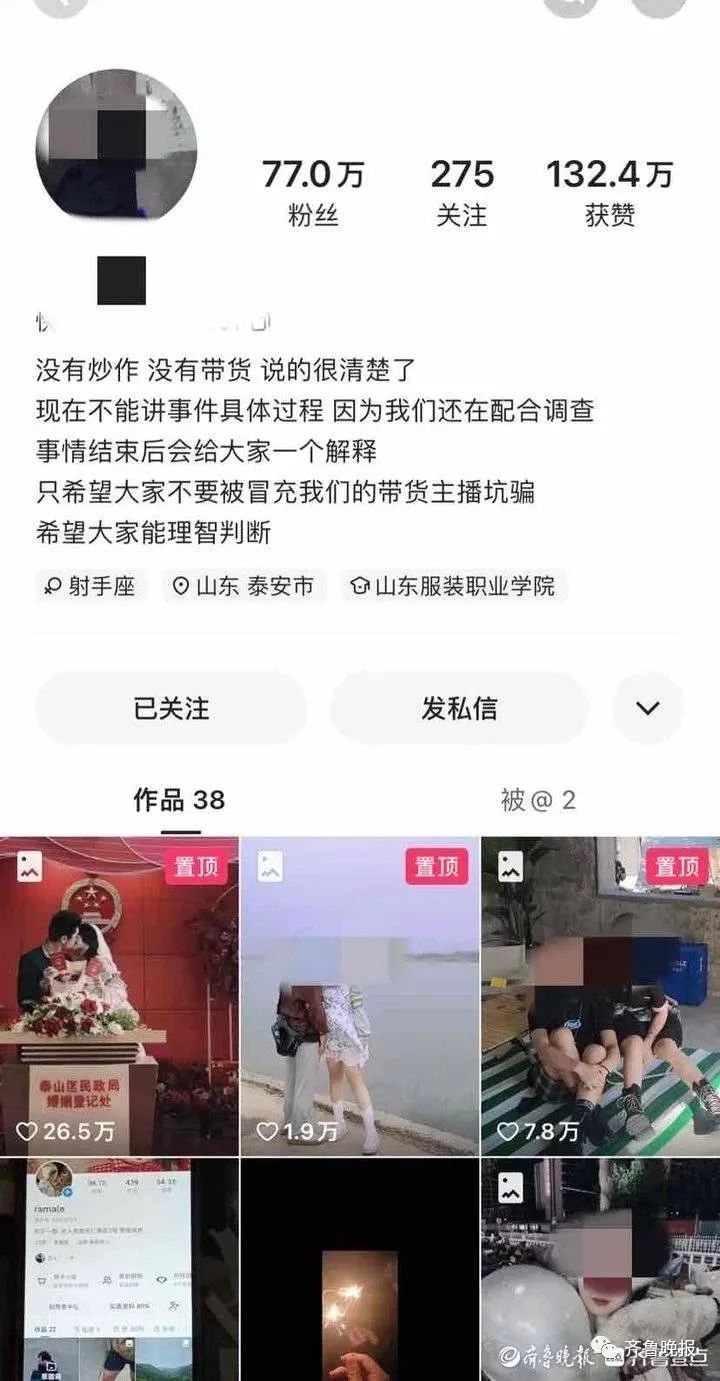Viewport: 720px width, 1381px height.
Task: Open the post showing a phone profile screenshot
Action: [x=119, y=1270]
